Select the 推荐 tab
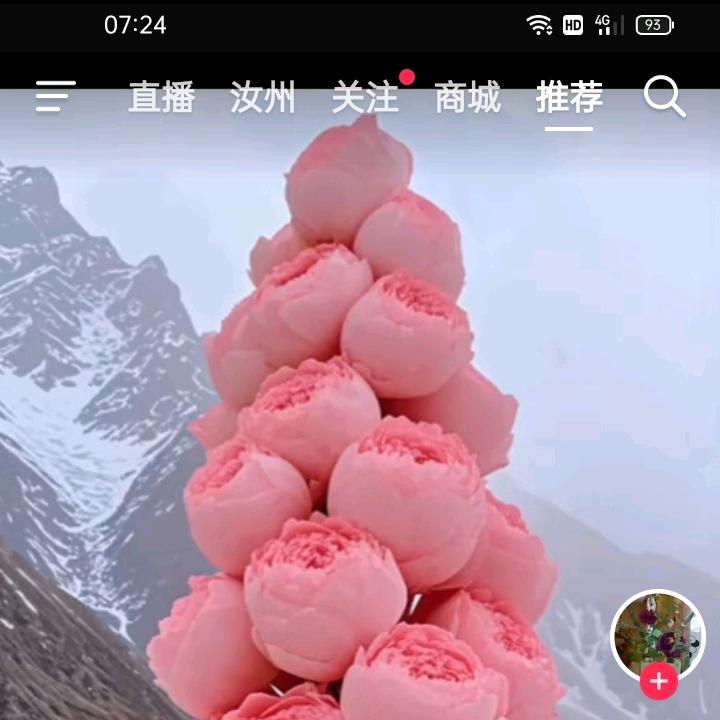 pos(569,98)
